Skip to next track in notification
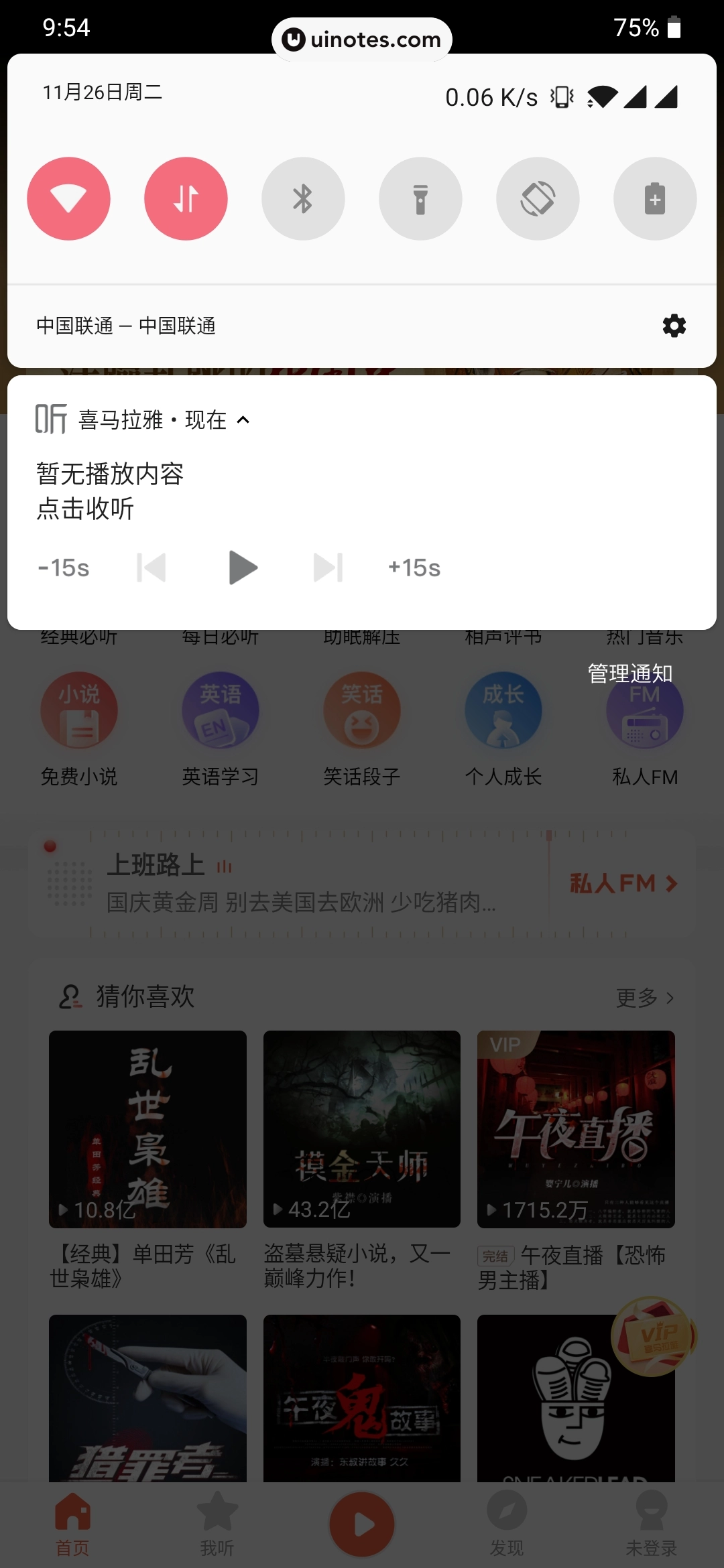Image resolution: width=724 pixels, height=1568 pixels. point(328,568)
